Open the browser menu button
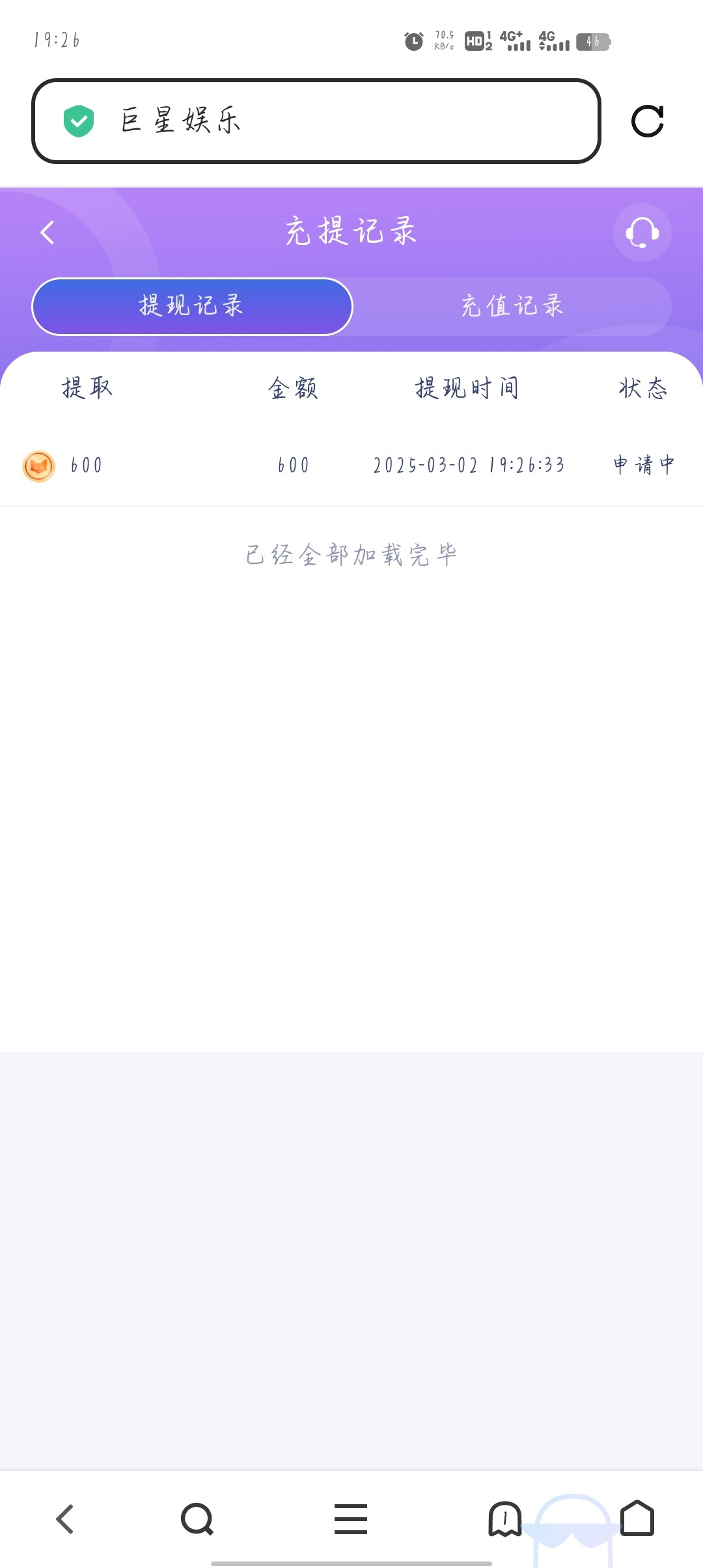 tap(351, 1519)
